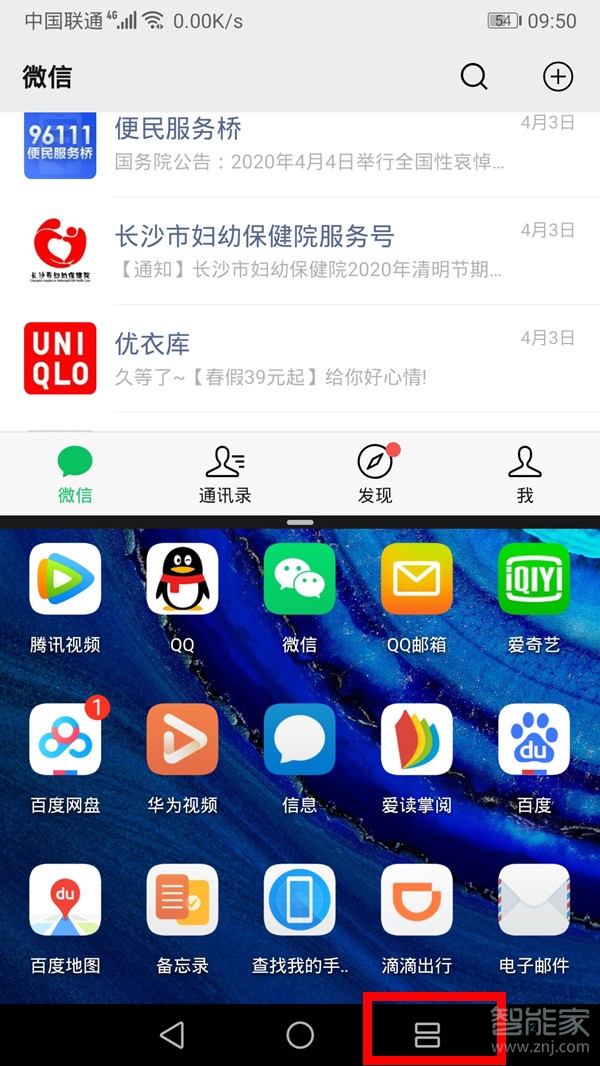Launch 华为视频 app
600x1066 pixels.
pyautogui.click(x=182, y=740)
